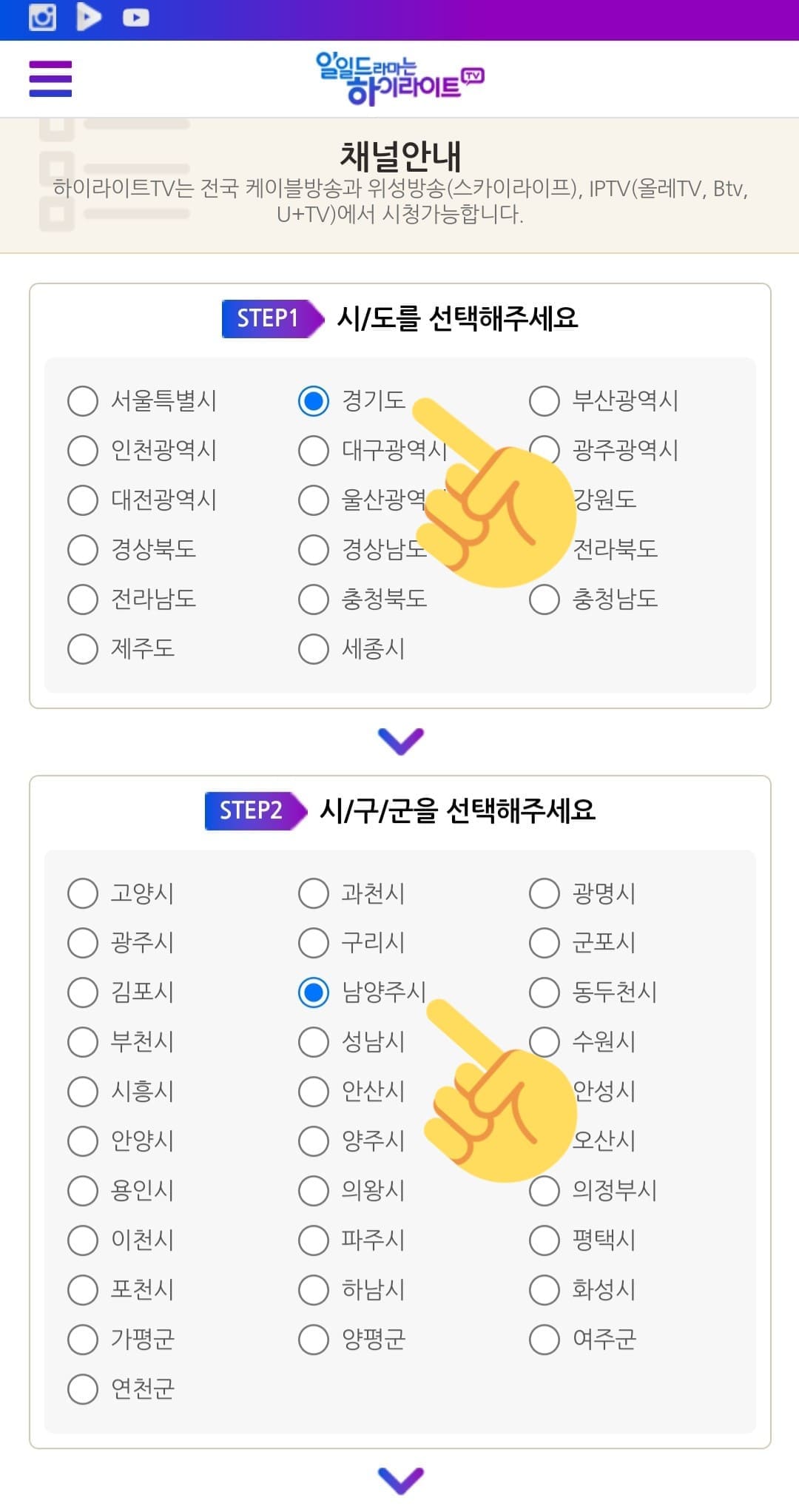Select the 서울특별시 radio button
This screenshot has width=799, height=1512.
[83, 402]
